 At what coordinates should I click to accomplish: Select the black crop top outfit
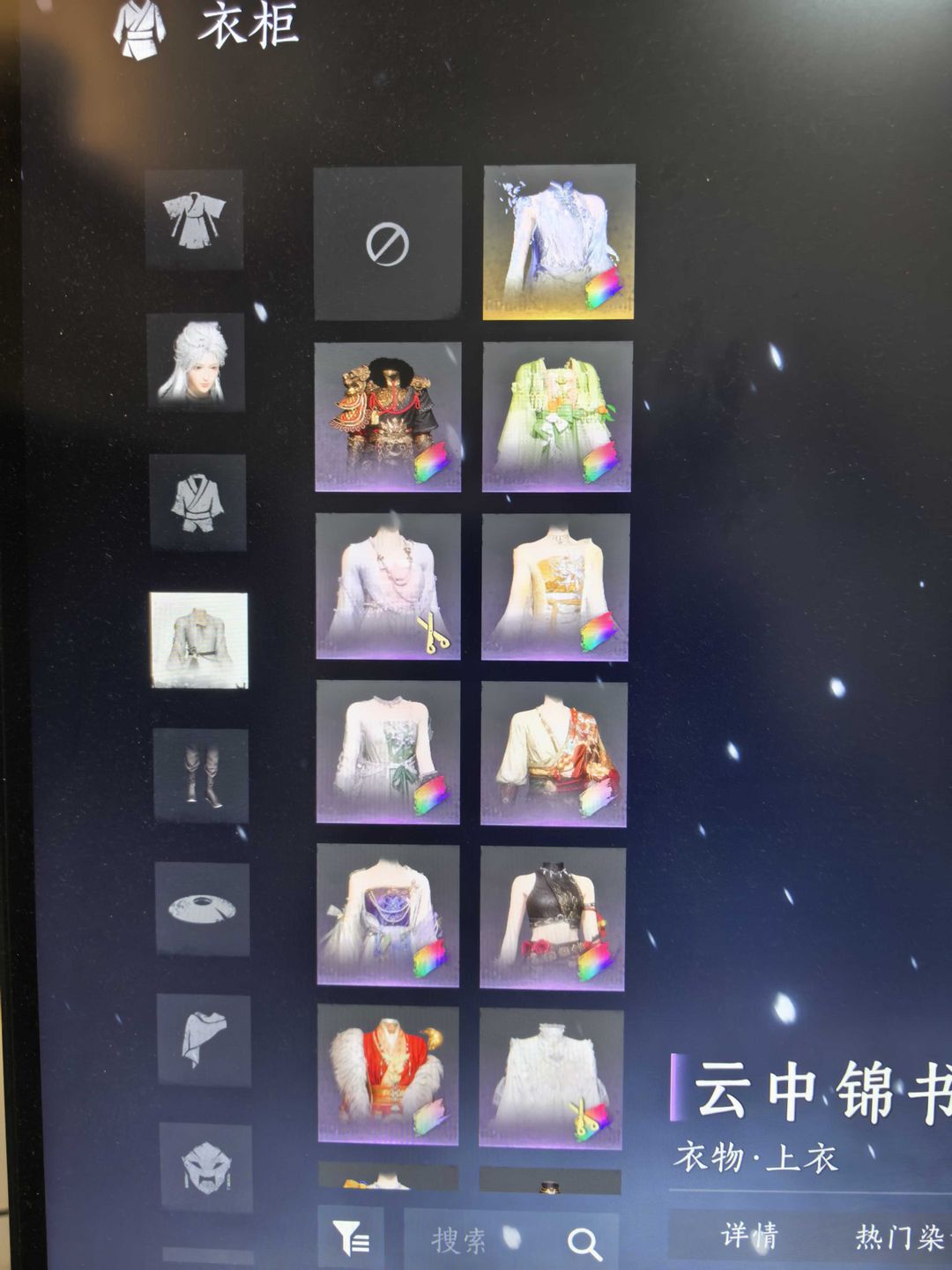click(553, 917)
